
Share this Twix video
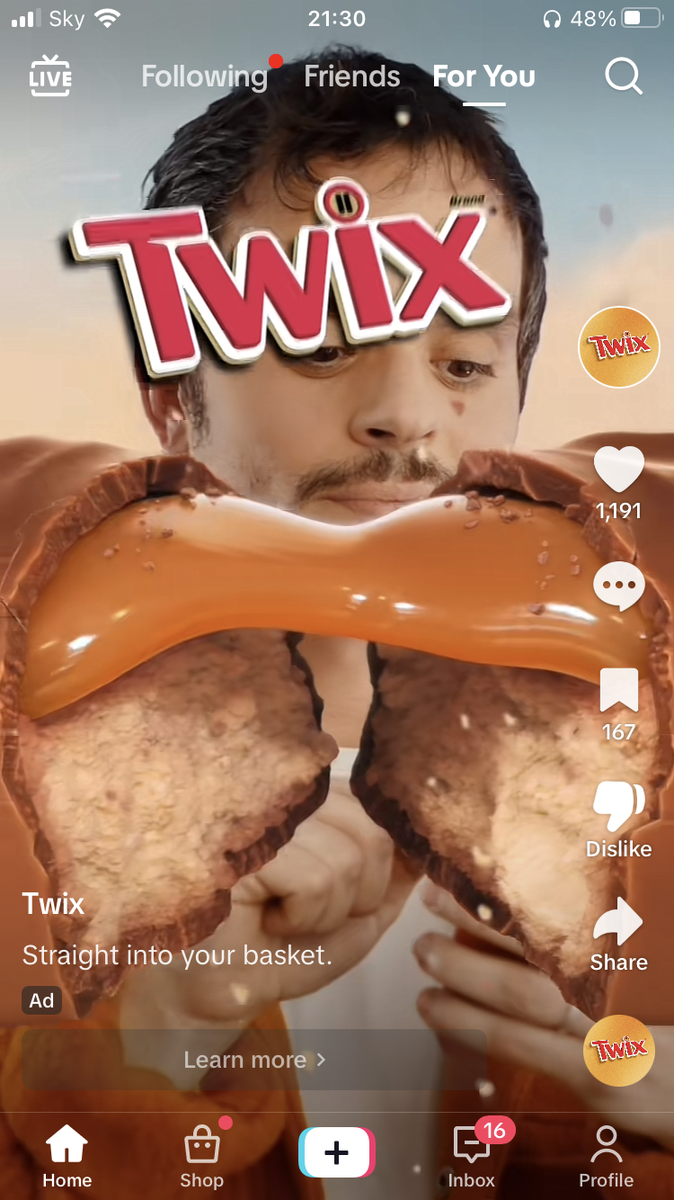[619, 922]
